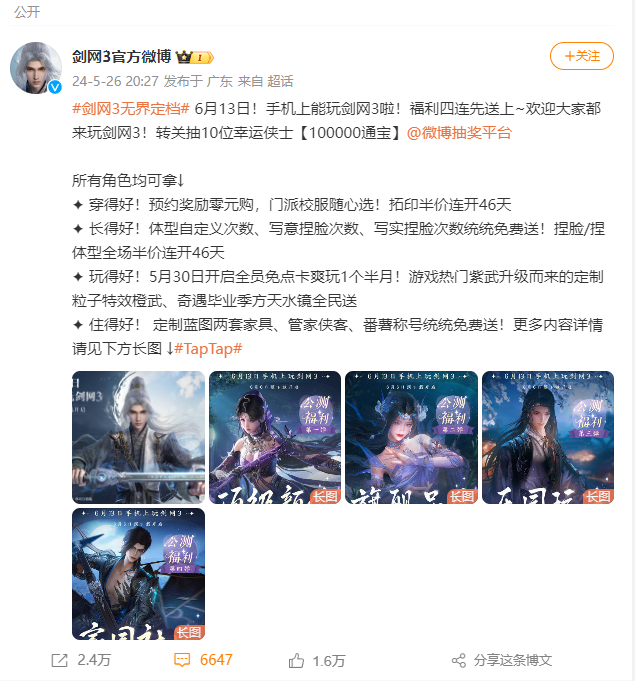
Task: Open the 公测福利 第一弹 long image
Action: (275, 437)
